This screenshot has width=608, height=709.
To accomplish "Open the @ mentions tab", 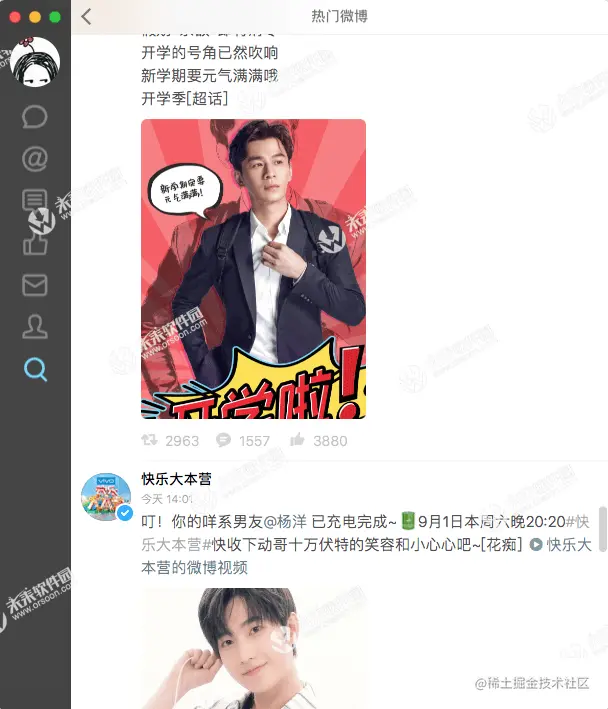I will (35, 159).
